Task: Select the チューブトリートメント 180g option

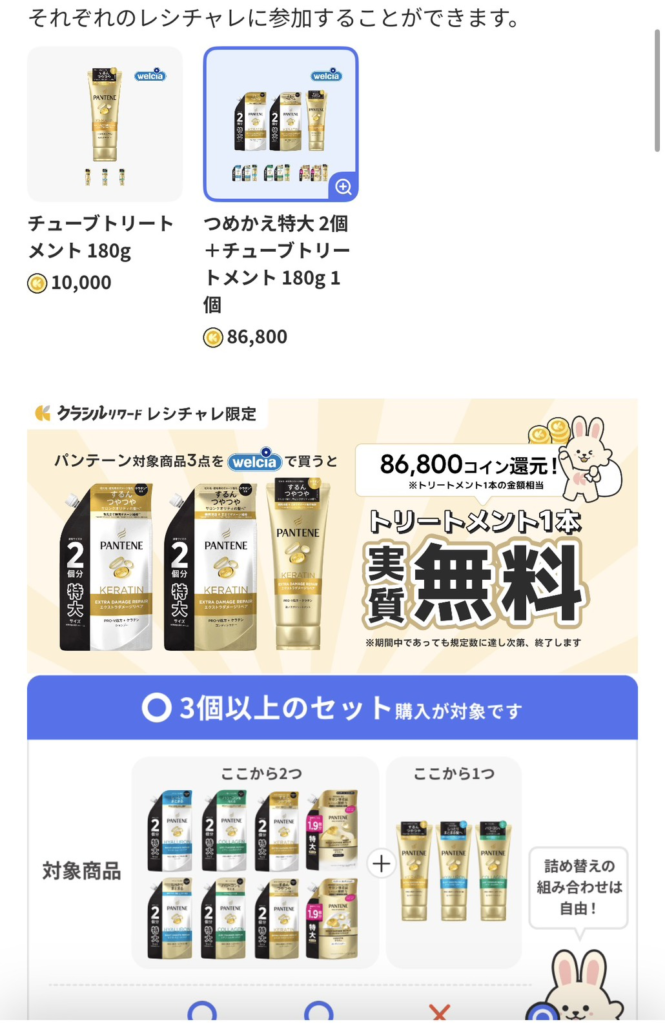Action: click(105, 125)
